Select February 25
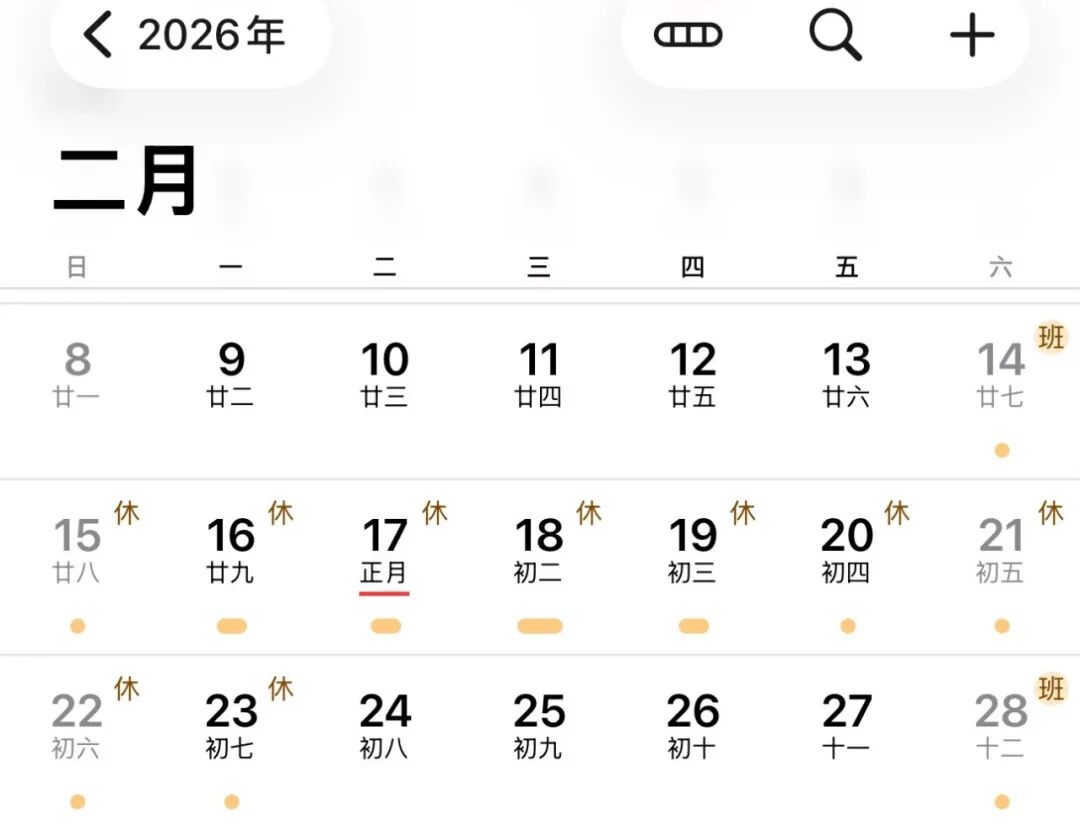 (x=539, y=726)
